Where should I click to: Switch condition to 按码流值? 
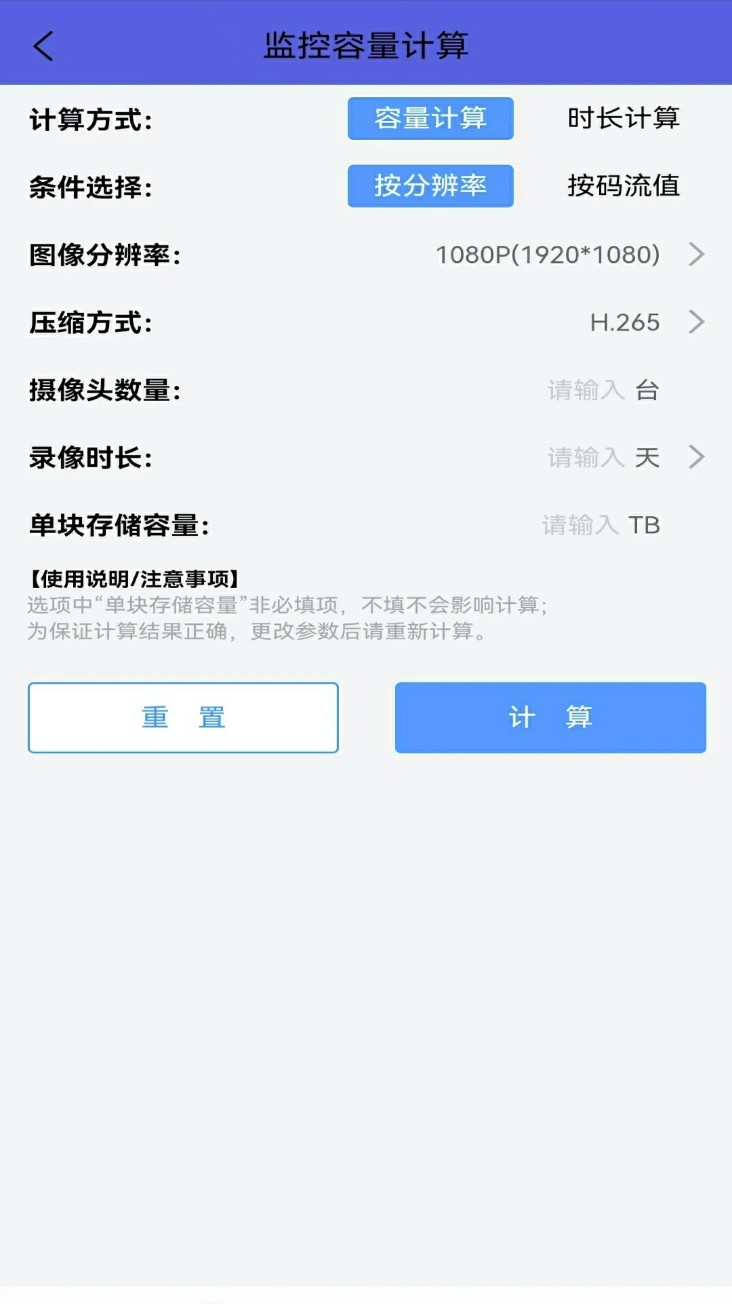click(620, 185)
